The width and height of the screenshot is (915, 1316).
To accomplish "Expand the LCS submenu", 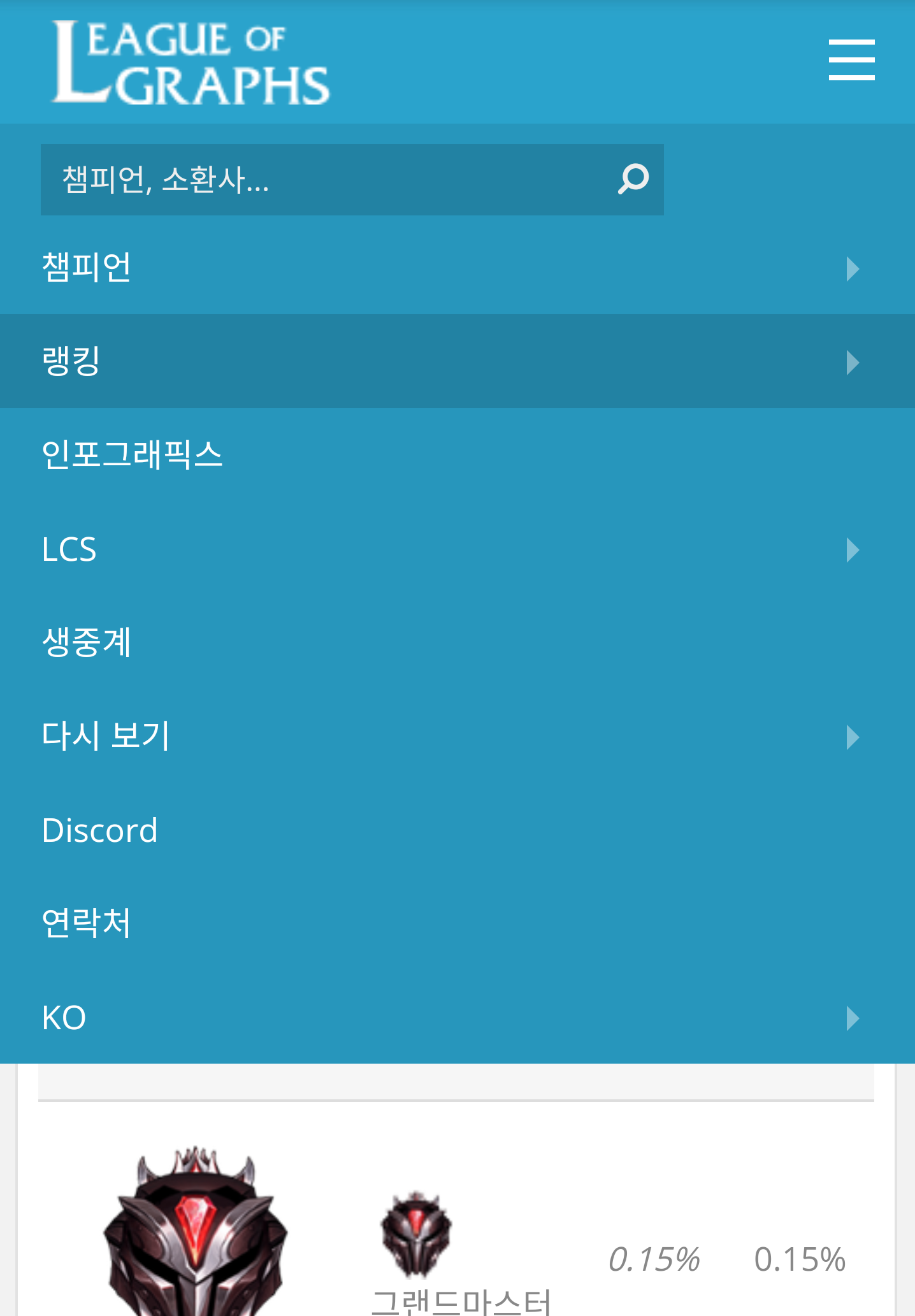I will coord(853,548).
